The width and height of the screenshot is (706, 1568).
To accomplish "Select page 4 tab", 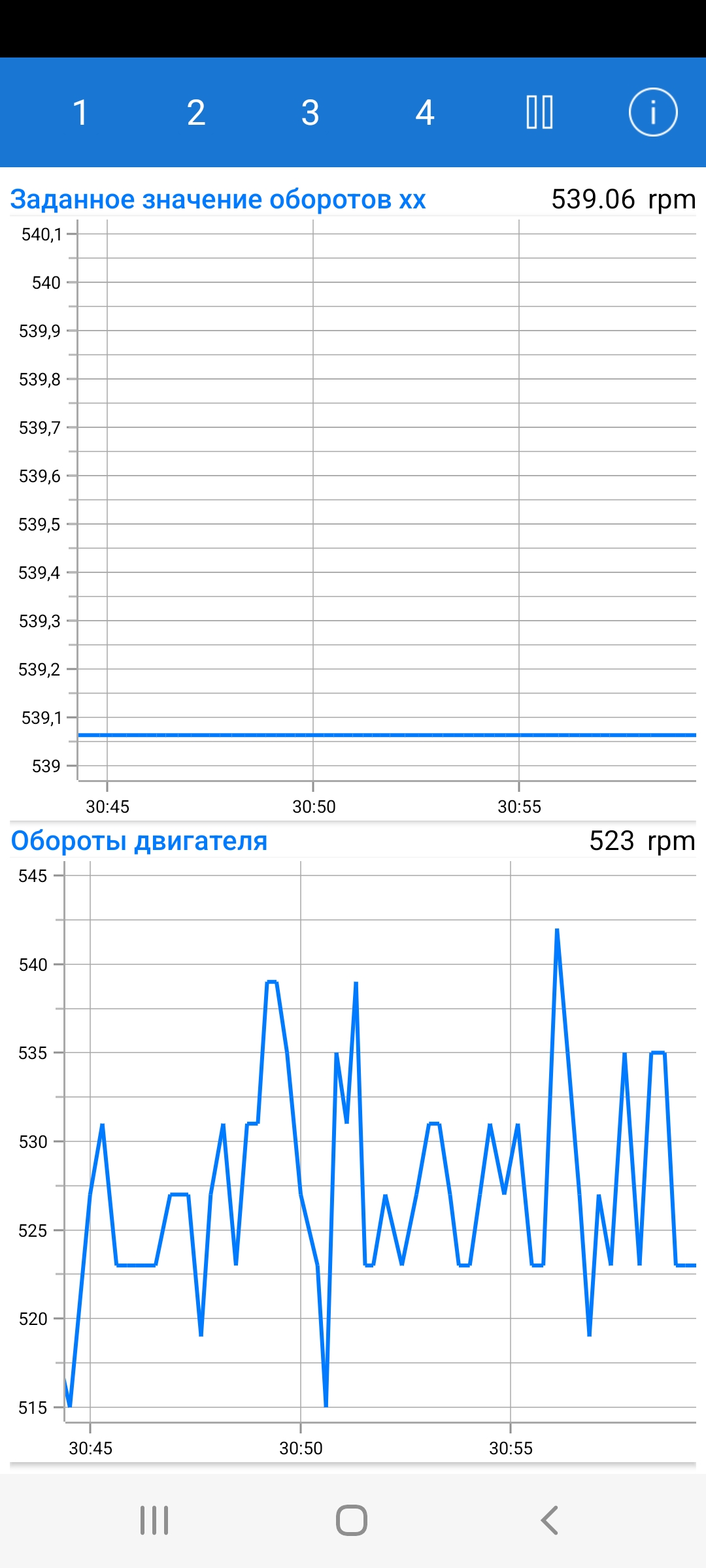I will pyautogui.click(x=425, y=112).
